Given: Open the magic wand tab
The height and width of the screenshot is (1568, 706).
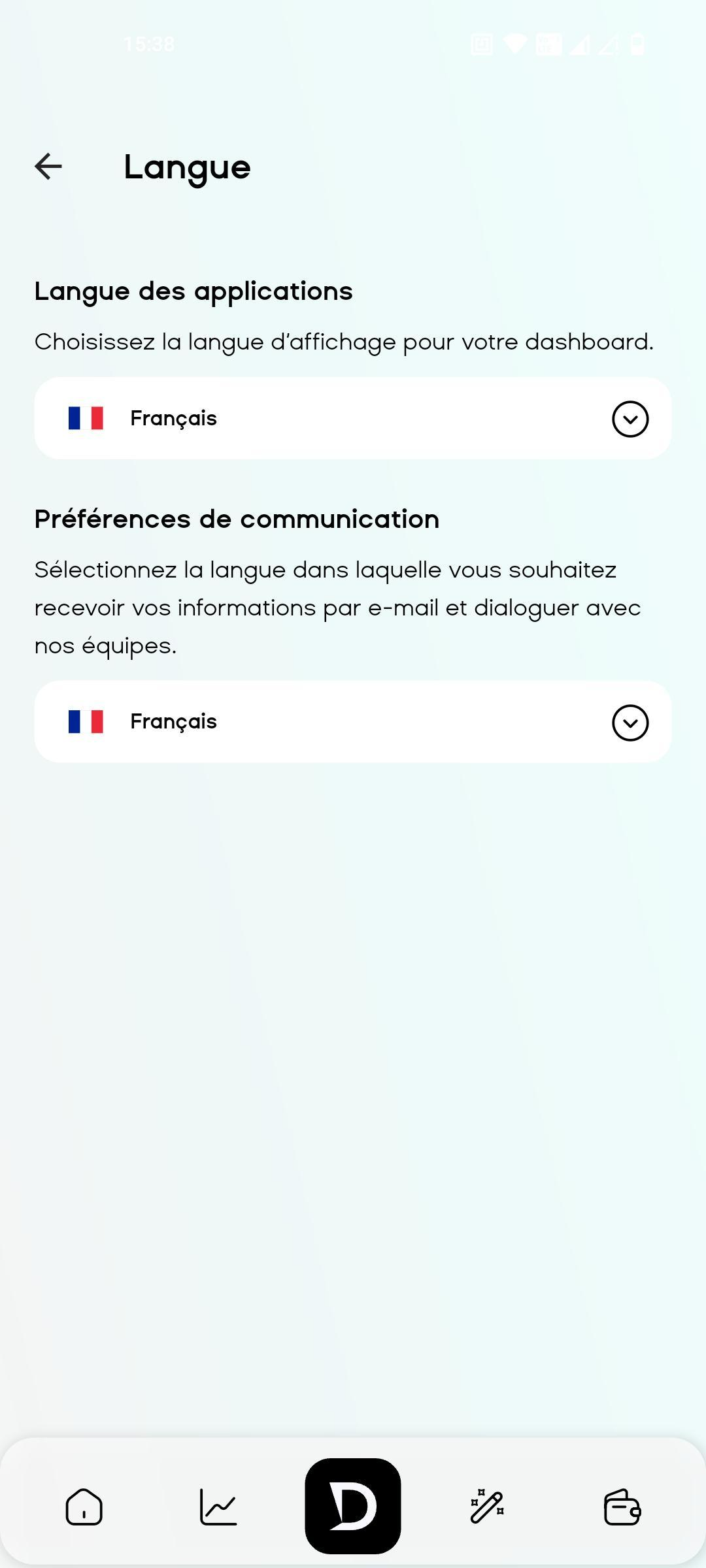Looking at the screenshot, I should point(487,1507).
